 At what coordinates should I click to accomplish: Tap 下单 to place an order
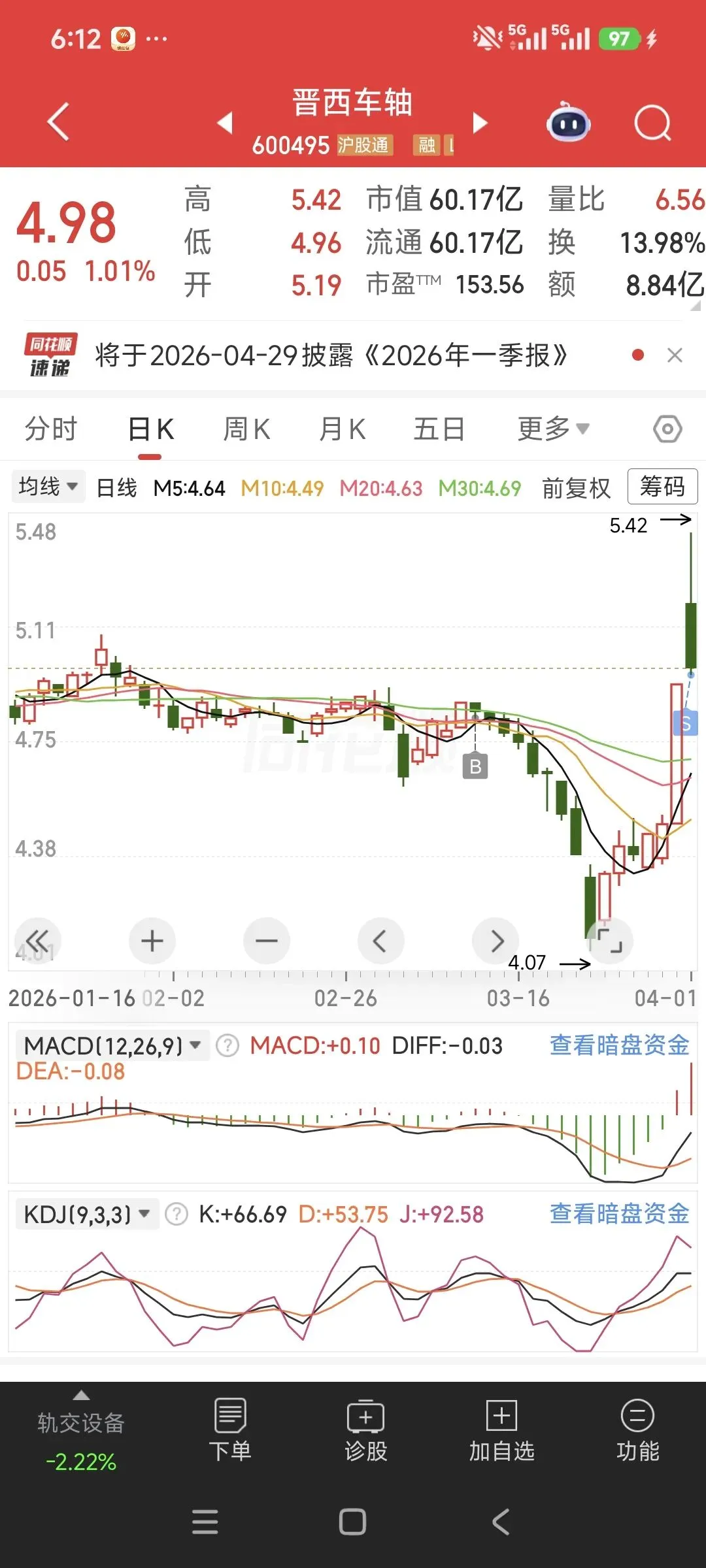pyautogui.click(x=230, y=1429)
